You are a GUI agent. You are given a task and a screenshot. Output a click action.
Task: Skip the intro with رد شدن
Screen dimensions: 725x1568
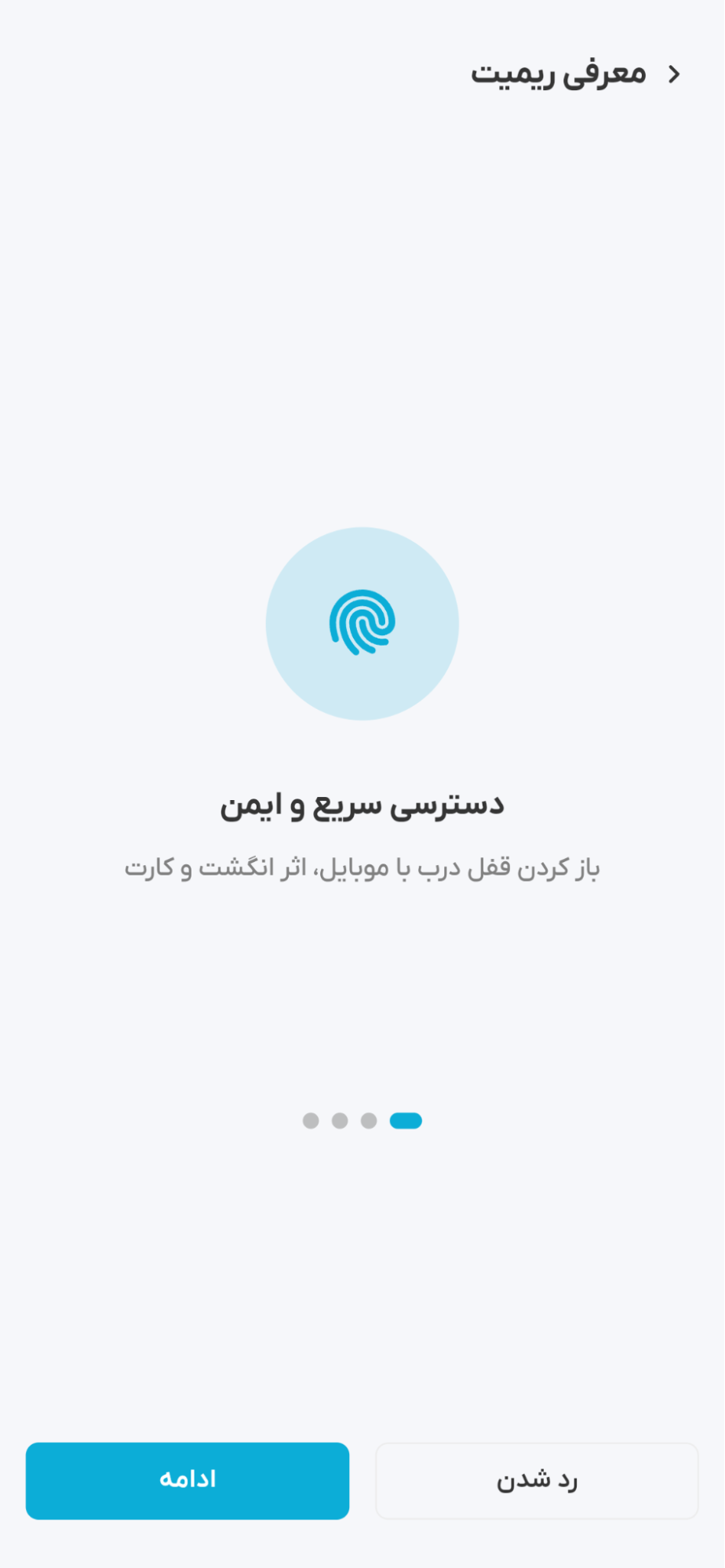point(537,1480)
